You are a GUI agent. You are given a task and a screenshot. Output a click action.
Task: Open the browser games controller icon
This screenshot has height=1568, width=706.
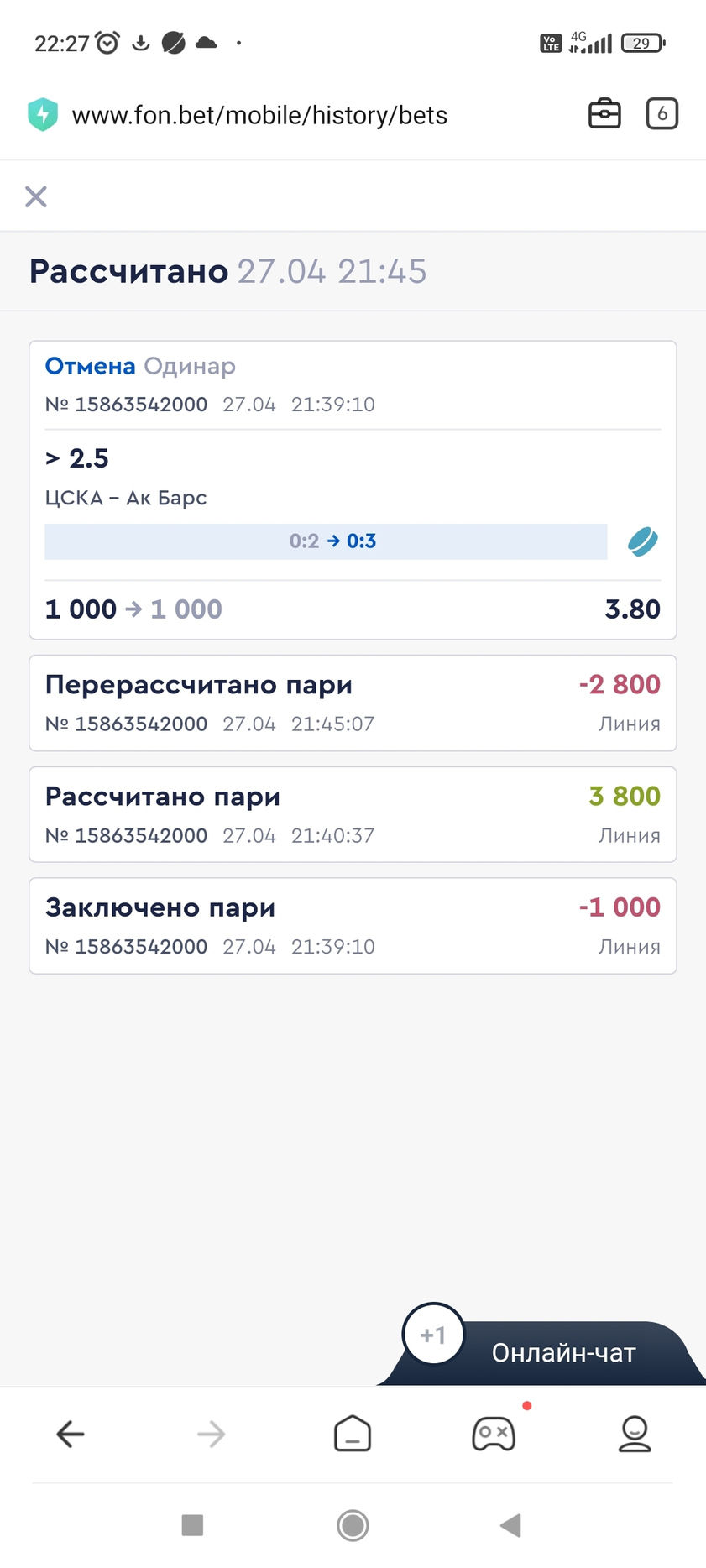point(494,1434)
